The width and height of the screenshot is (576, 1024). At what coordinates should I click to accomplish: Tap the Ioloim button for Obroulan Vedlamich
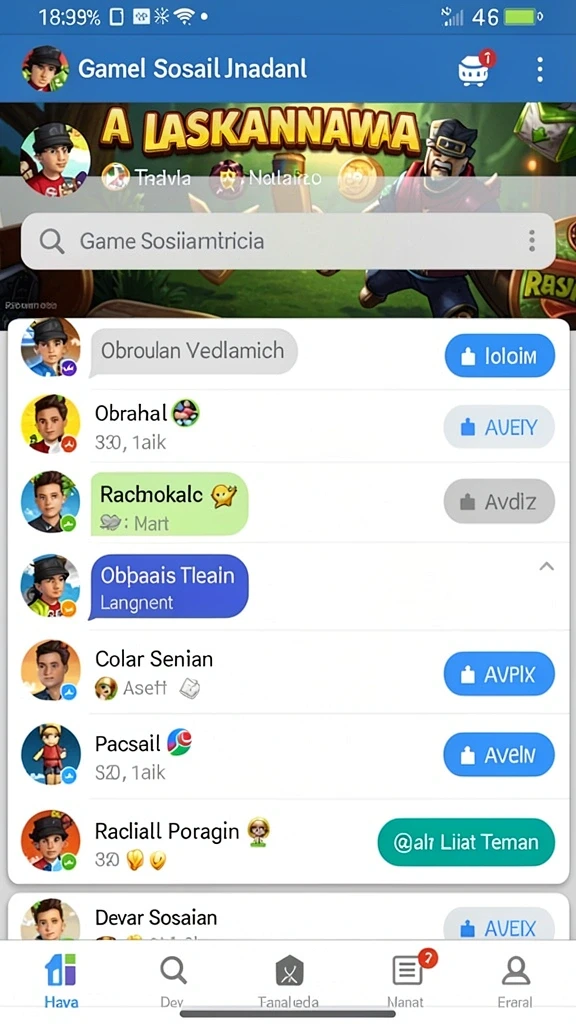(500, 356)
